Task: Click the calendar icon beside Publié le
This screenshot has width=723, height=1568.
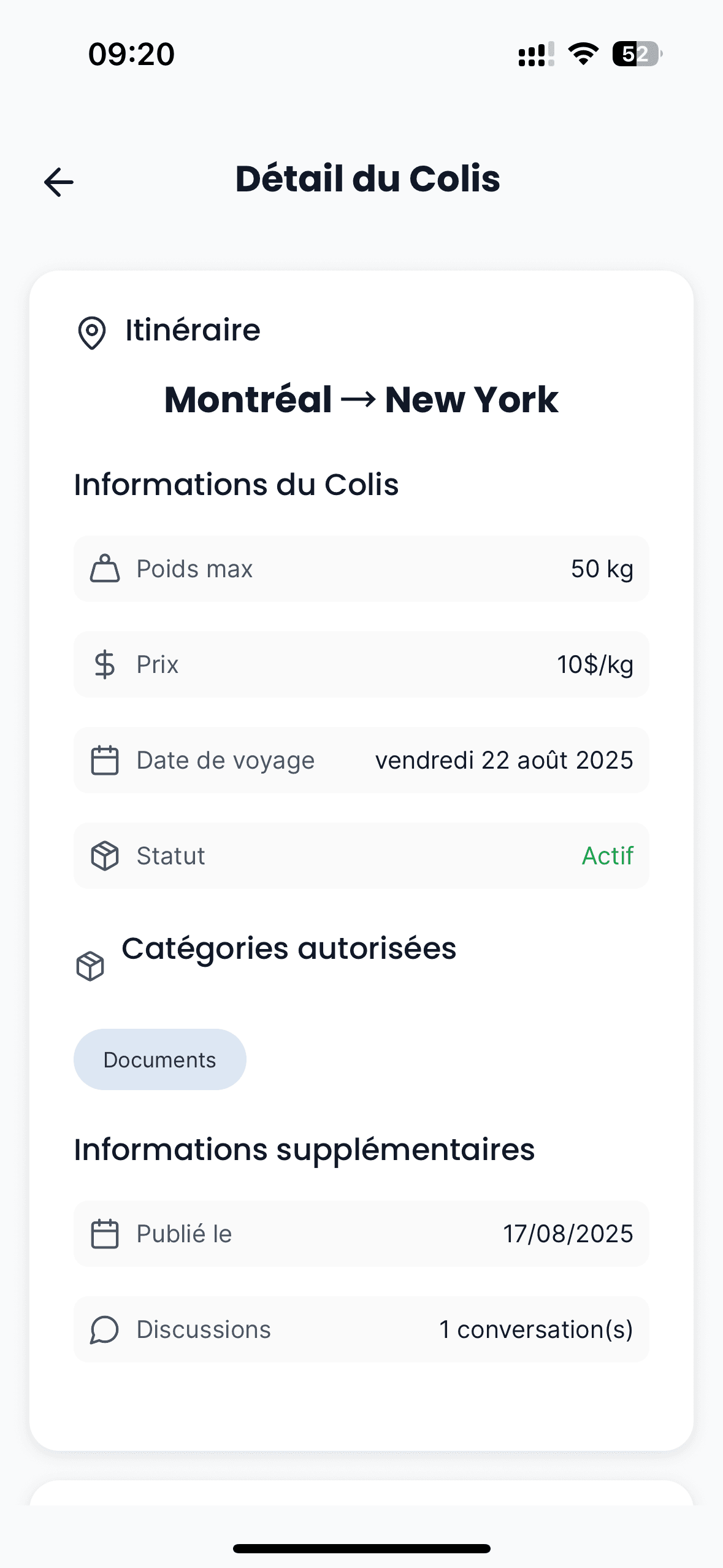Action: tap(105, 1233)
